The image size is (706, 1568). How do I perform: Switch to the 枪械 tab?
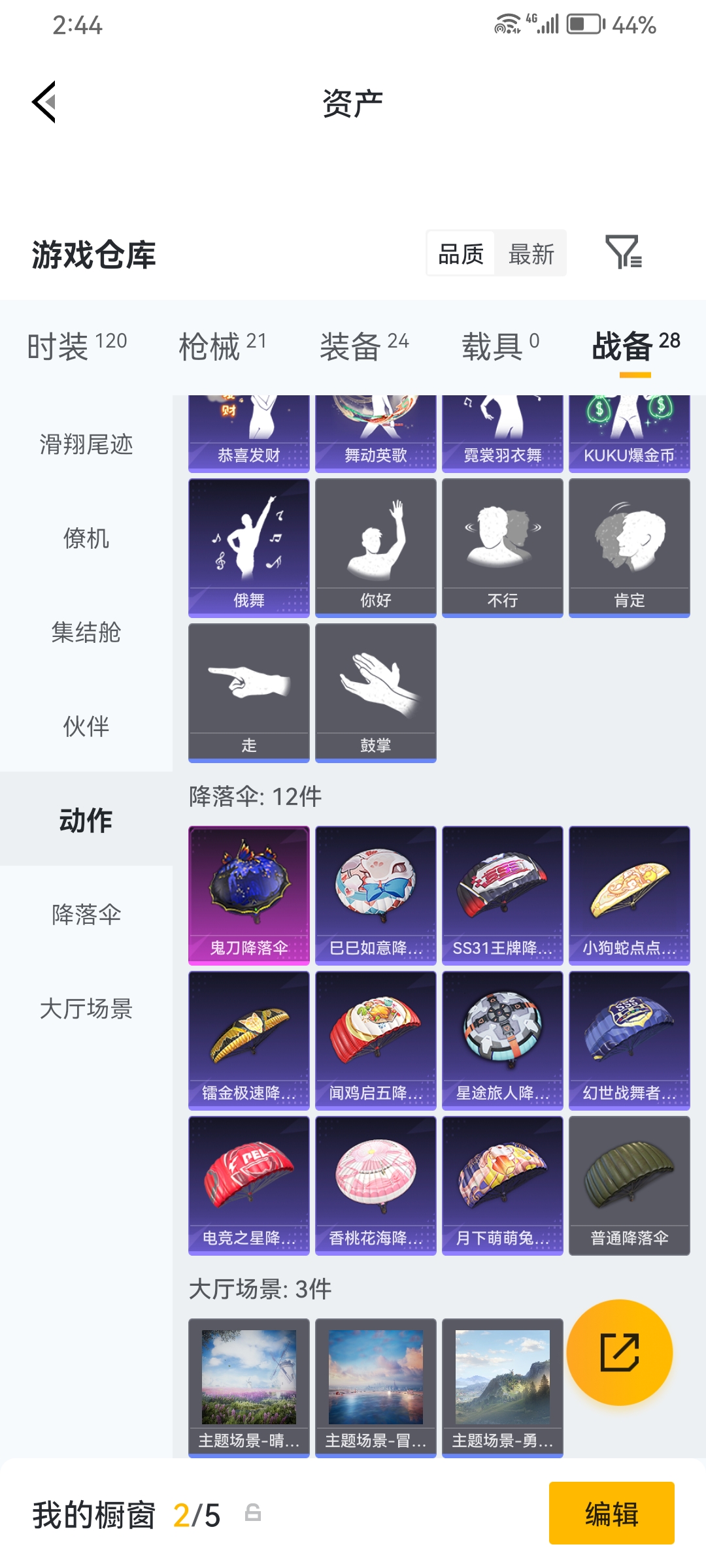222,346
